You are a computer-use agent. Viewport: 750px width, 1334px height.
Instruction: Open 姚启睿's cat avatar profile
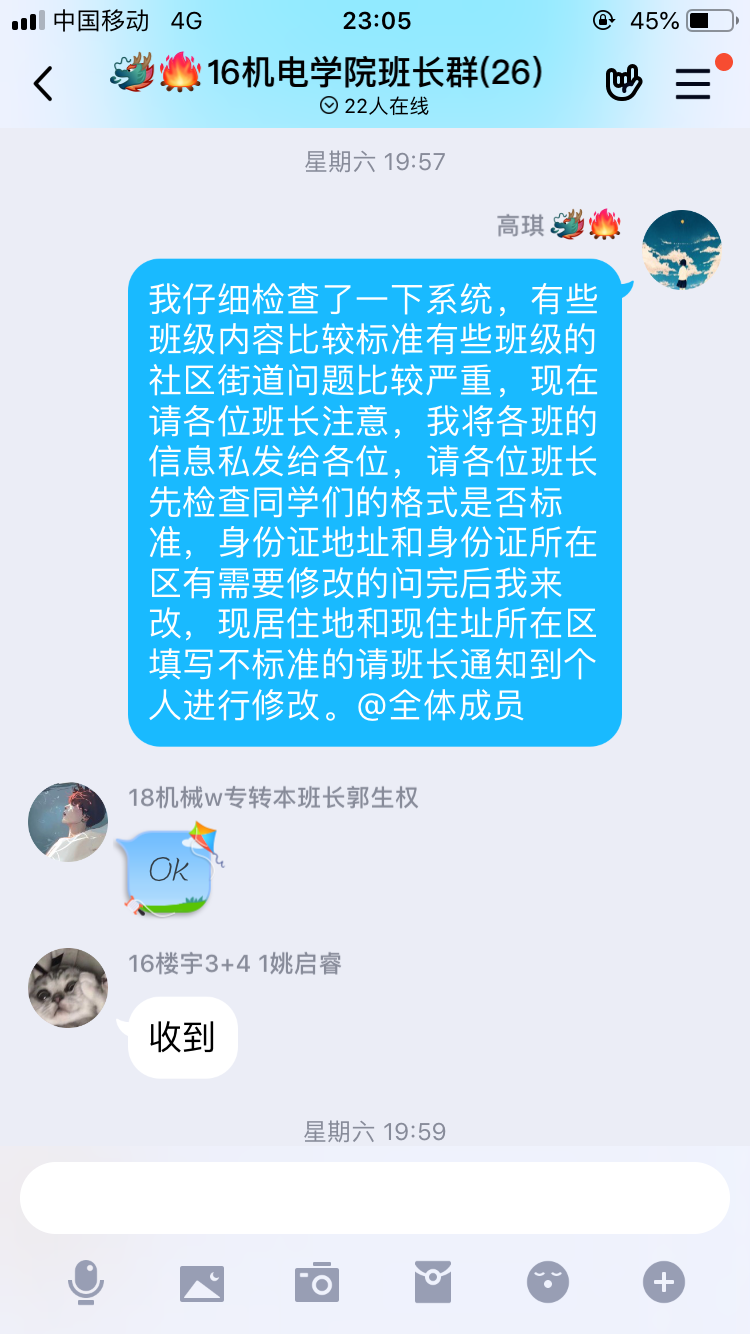pos(68,988)
